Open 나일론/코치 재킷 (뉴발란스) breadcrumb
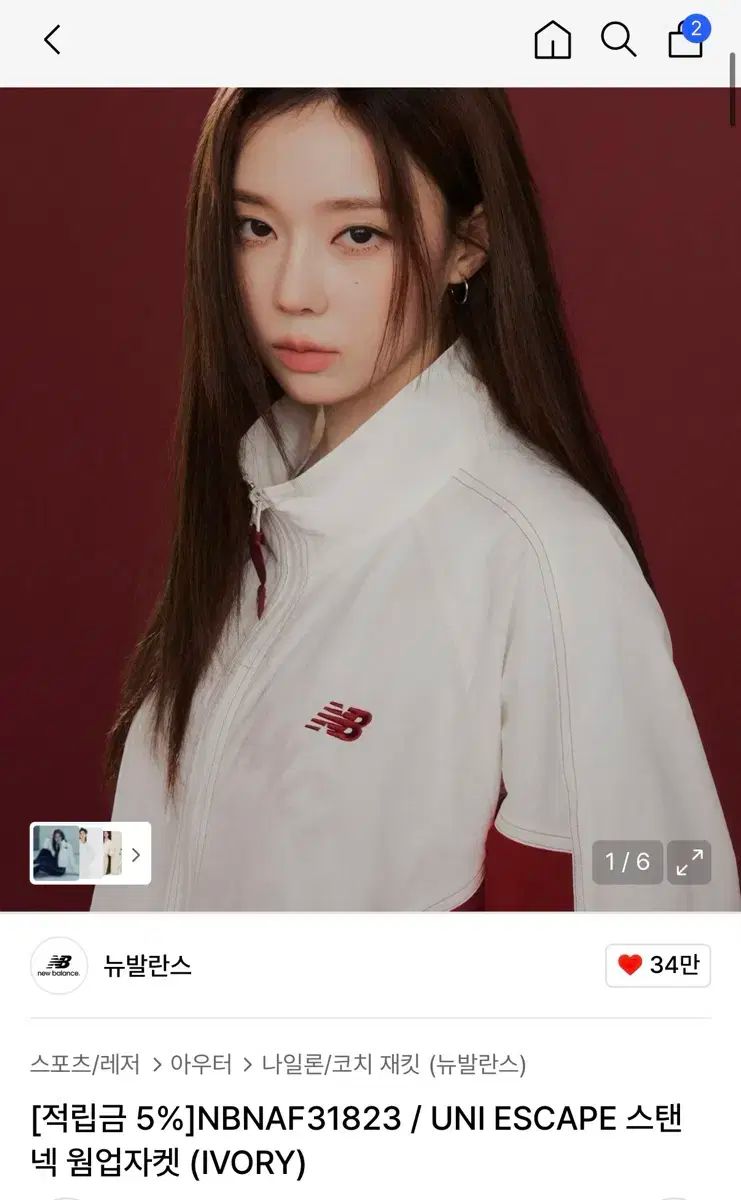The image size is (741, 1200). pyautogui.click(x=394, y=1063)
